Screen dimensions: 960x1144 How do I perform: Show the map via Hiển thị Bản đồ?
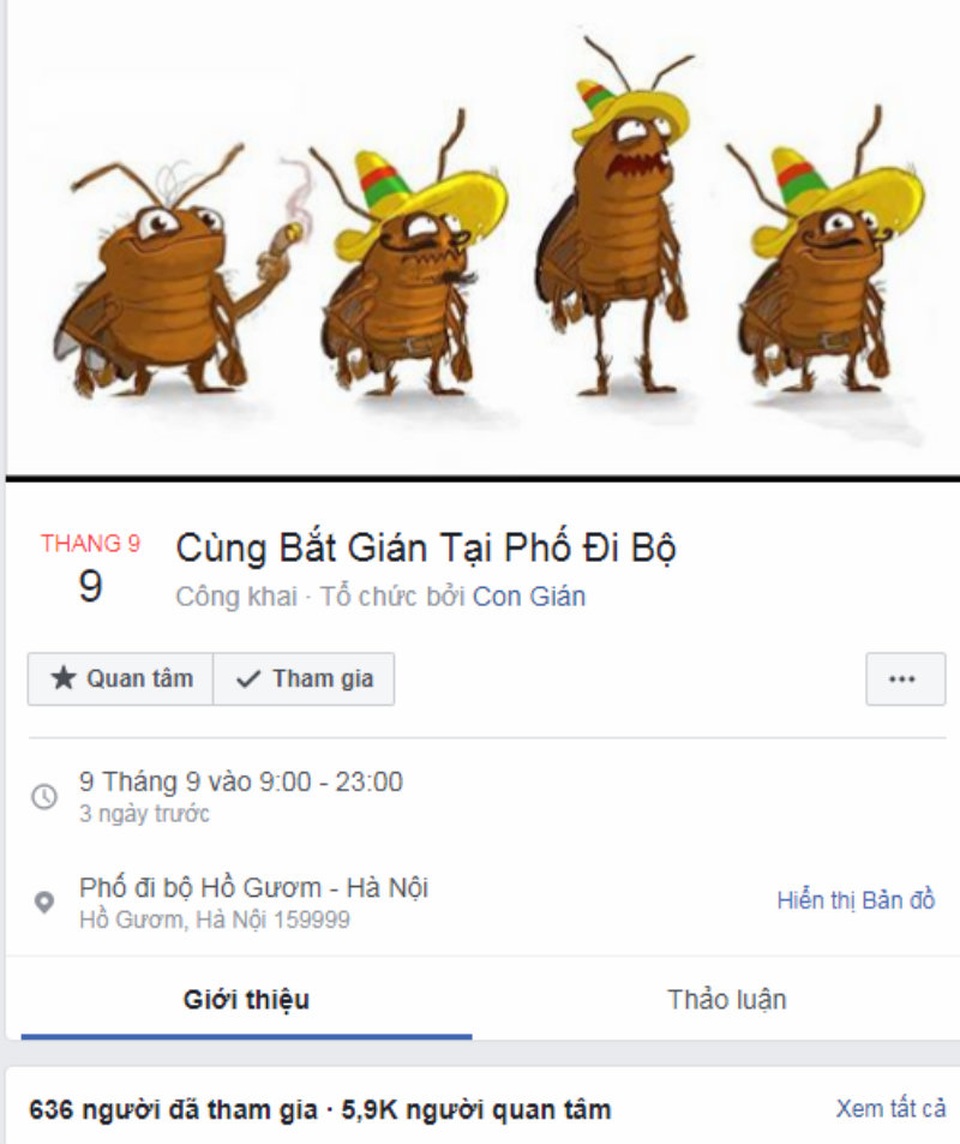click(x=855, y=900)
